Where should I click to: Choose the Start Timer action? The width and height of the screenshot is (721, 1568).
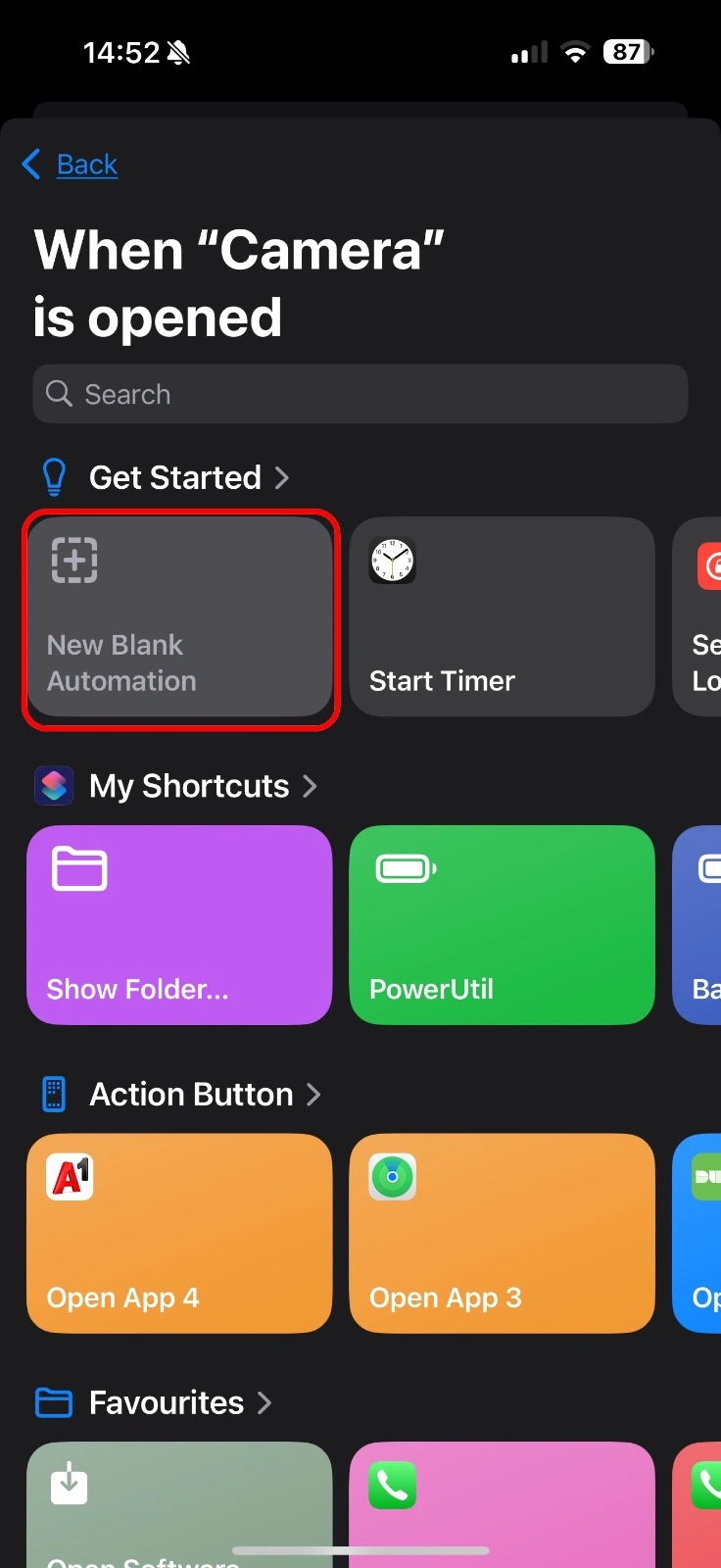[x=502, y=617]
